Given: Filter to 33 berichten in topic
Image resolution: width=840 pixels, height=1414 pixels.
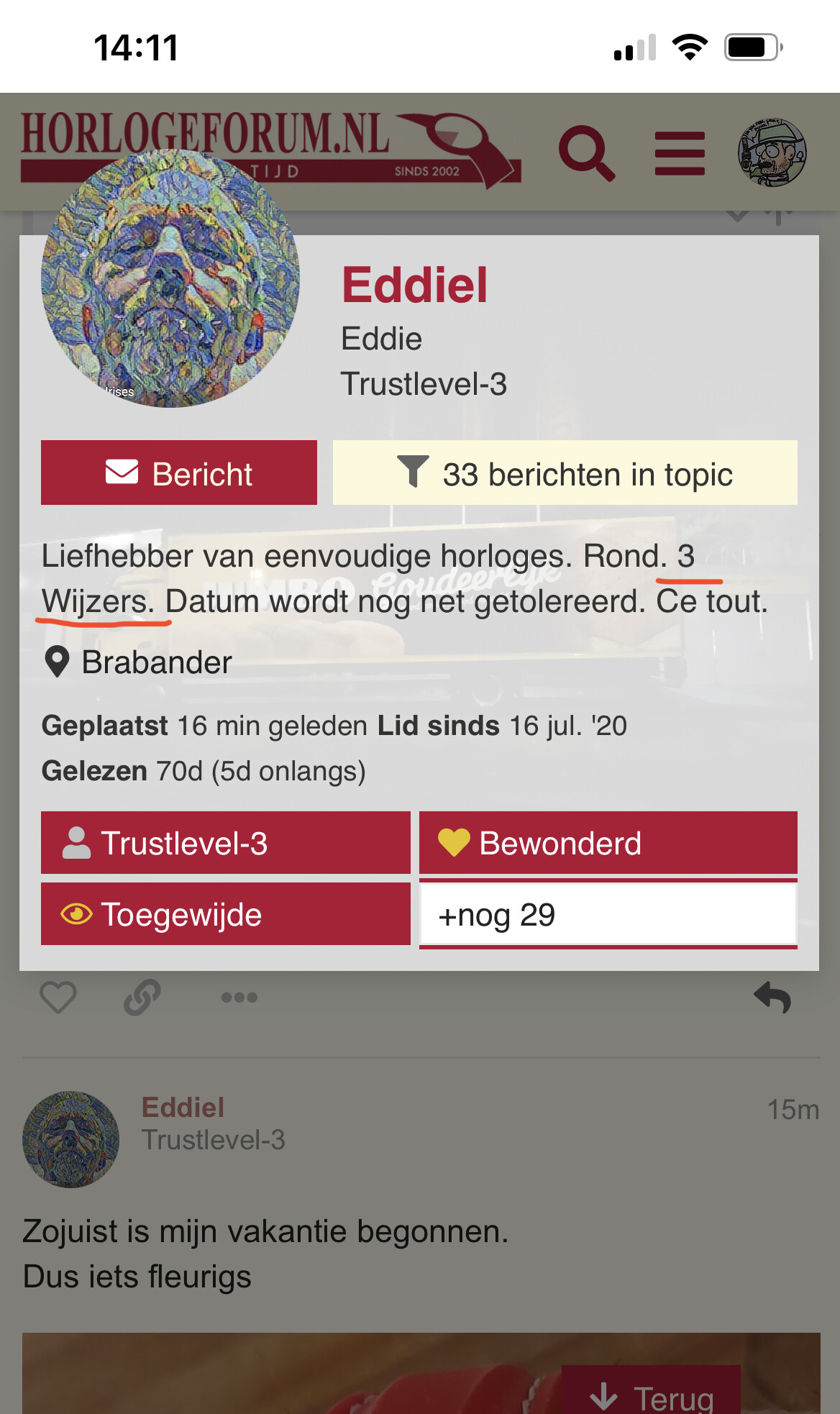Looking at the screenshot, I should tap(565, 473).
